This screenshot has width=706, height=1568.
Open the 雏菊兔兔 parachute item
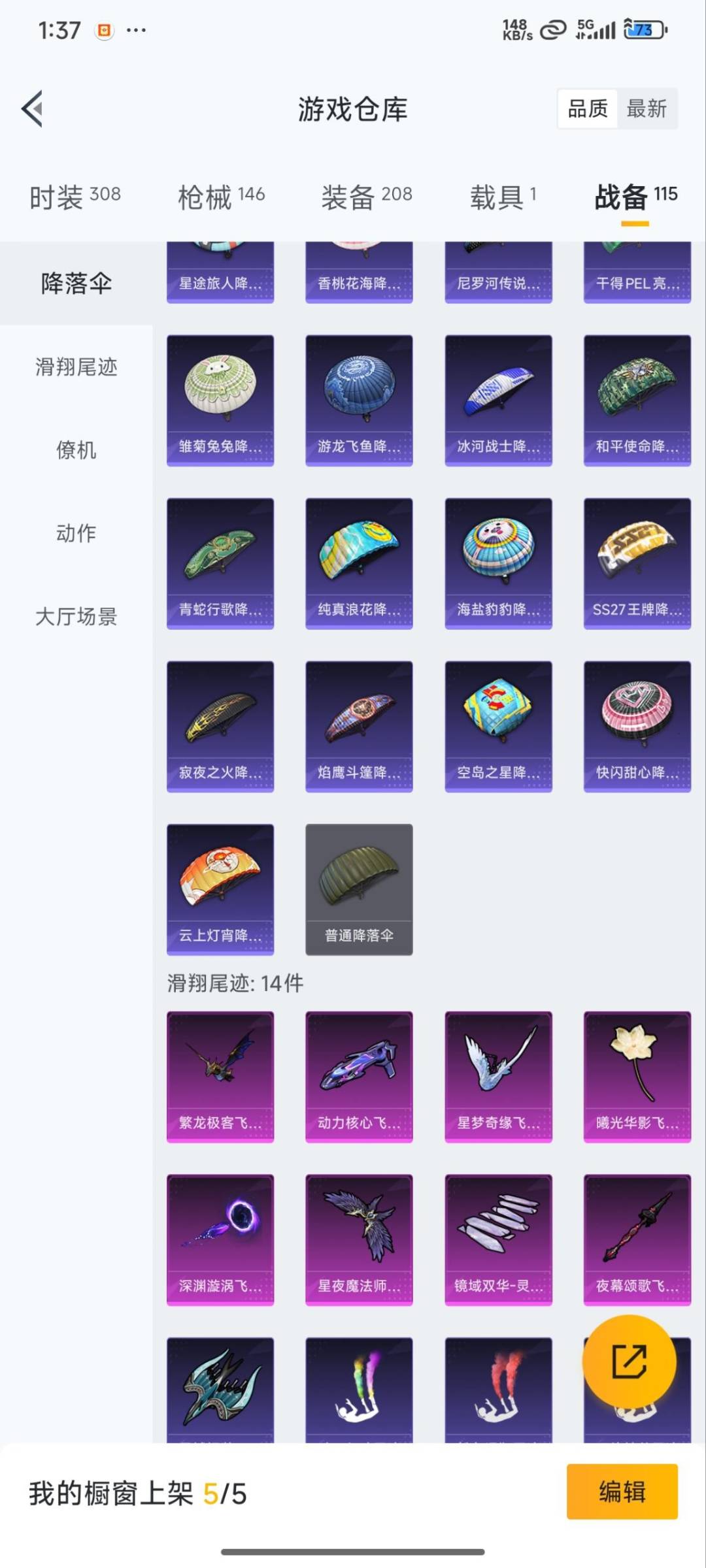(x=220, y=400)
